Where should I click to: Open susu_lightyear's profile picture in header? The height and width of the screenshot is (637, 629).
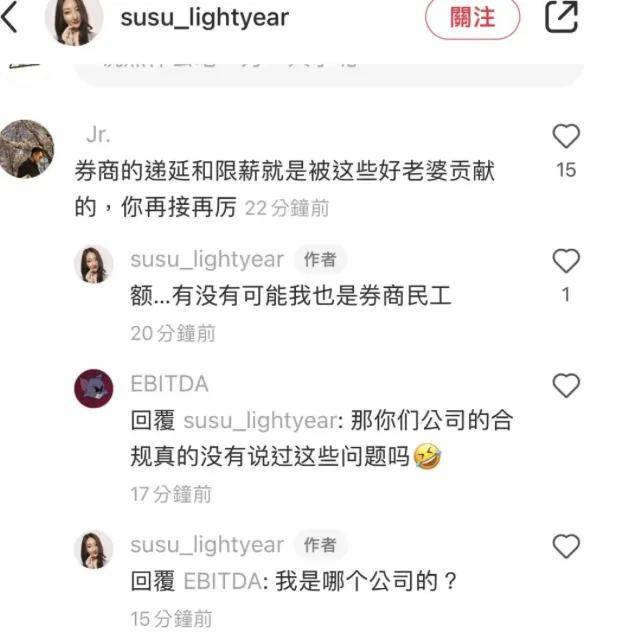click(x=74, y=19)
